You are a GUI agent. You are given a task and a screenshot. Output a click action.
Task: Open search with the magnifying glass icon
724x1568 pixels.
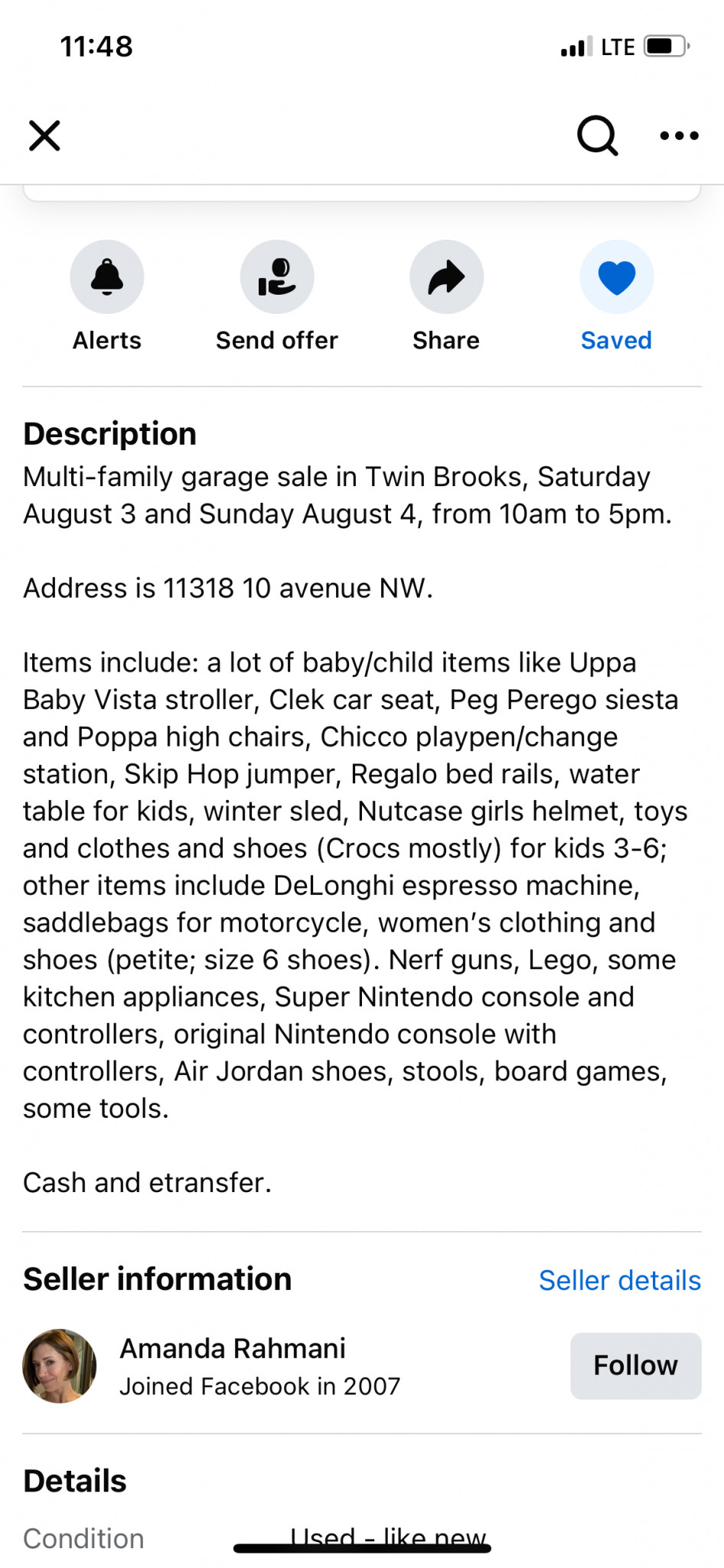pos(597,136)
